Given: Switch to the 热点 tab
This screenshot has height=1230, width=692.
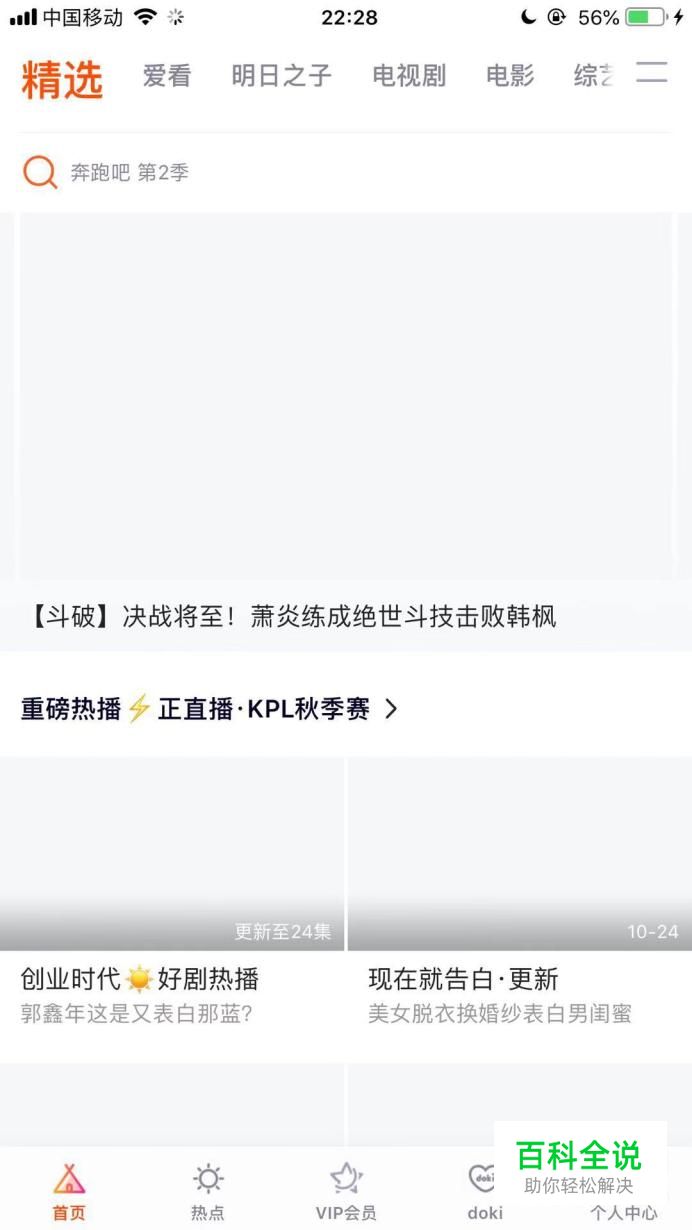Looking at the screenshot, I should 208,1192.
